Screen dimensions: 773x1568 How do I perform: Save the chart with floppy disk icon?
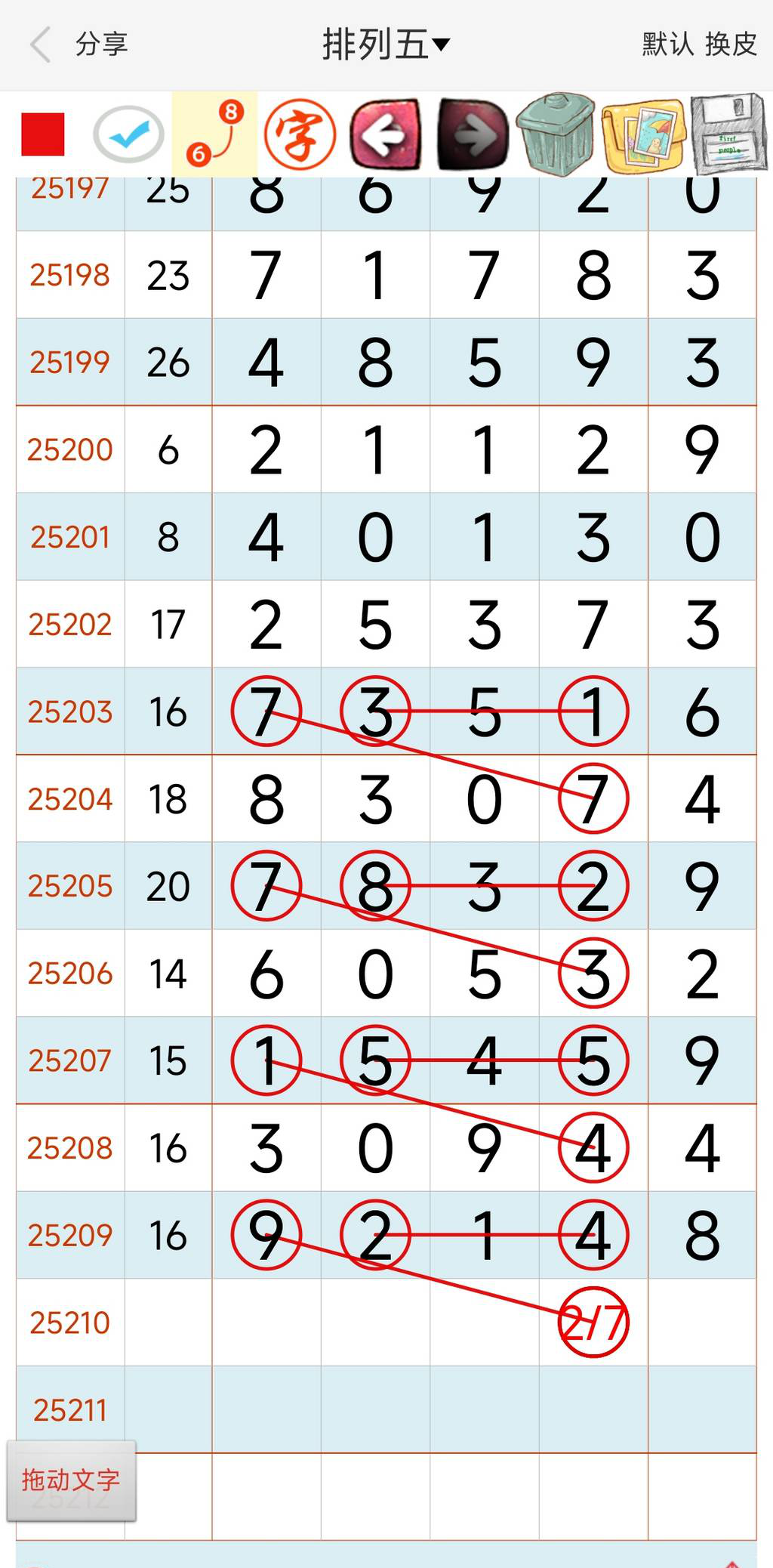pyautogui.click(x=728, y=134)
